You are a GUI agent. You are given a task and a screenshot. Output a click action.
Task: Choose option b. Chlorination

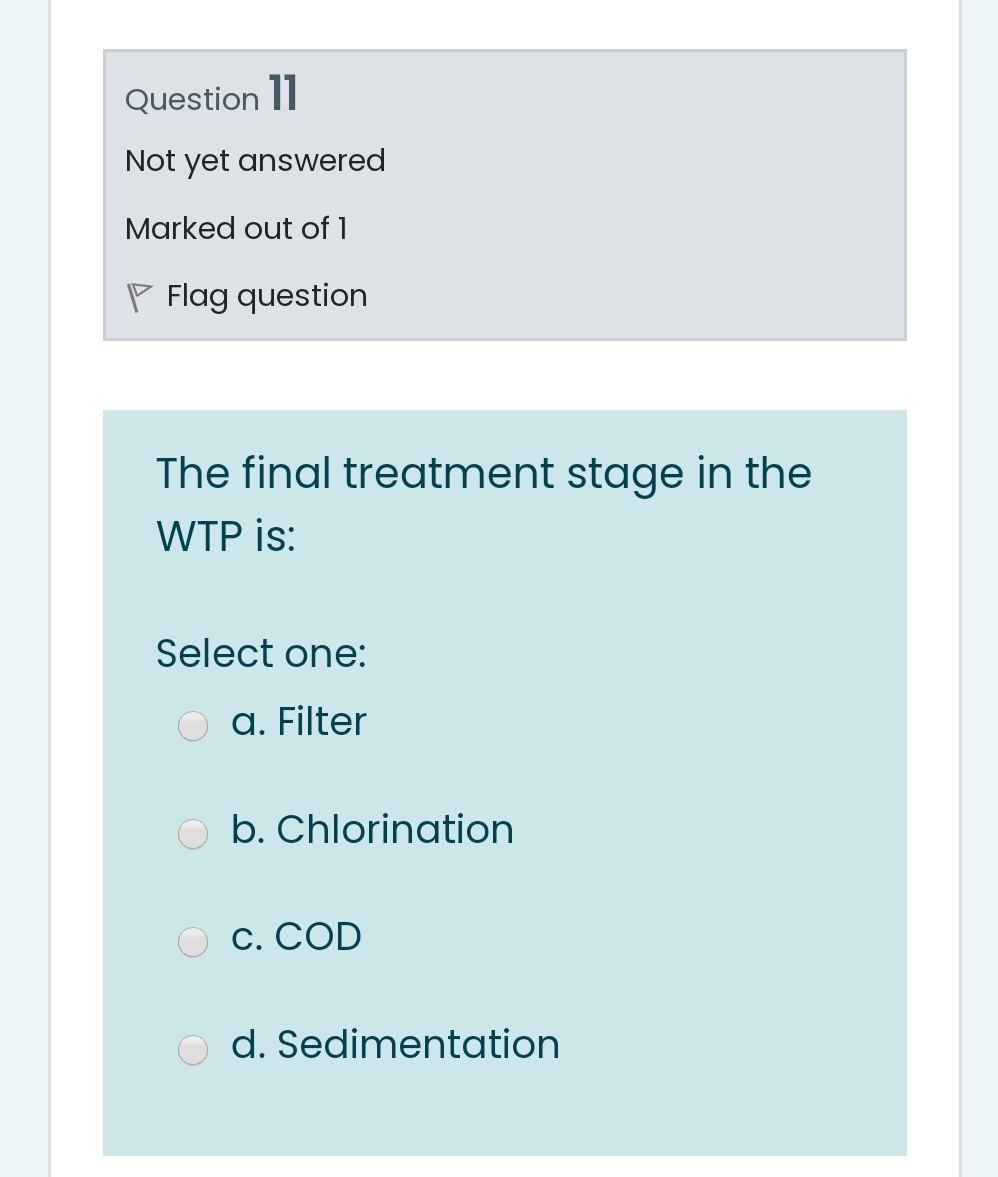coord(193,833)
